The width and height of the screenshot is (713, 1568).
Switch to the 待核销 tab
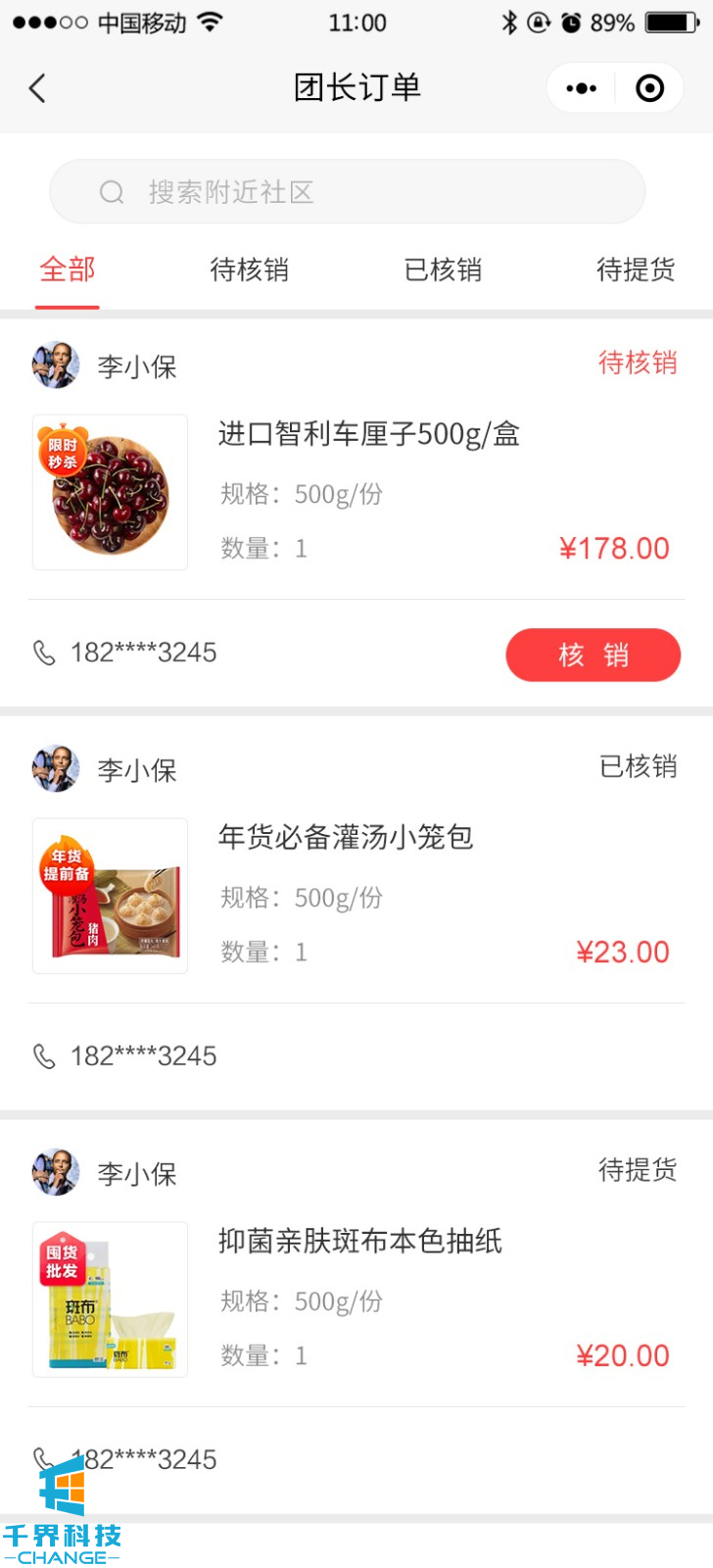(x=249, y=269)
